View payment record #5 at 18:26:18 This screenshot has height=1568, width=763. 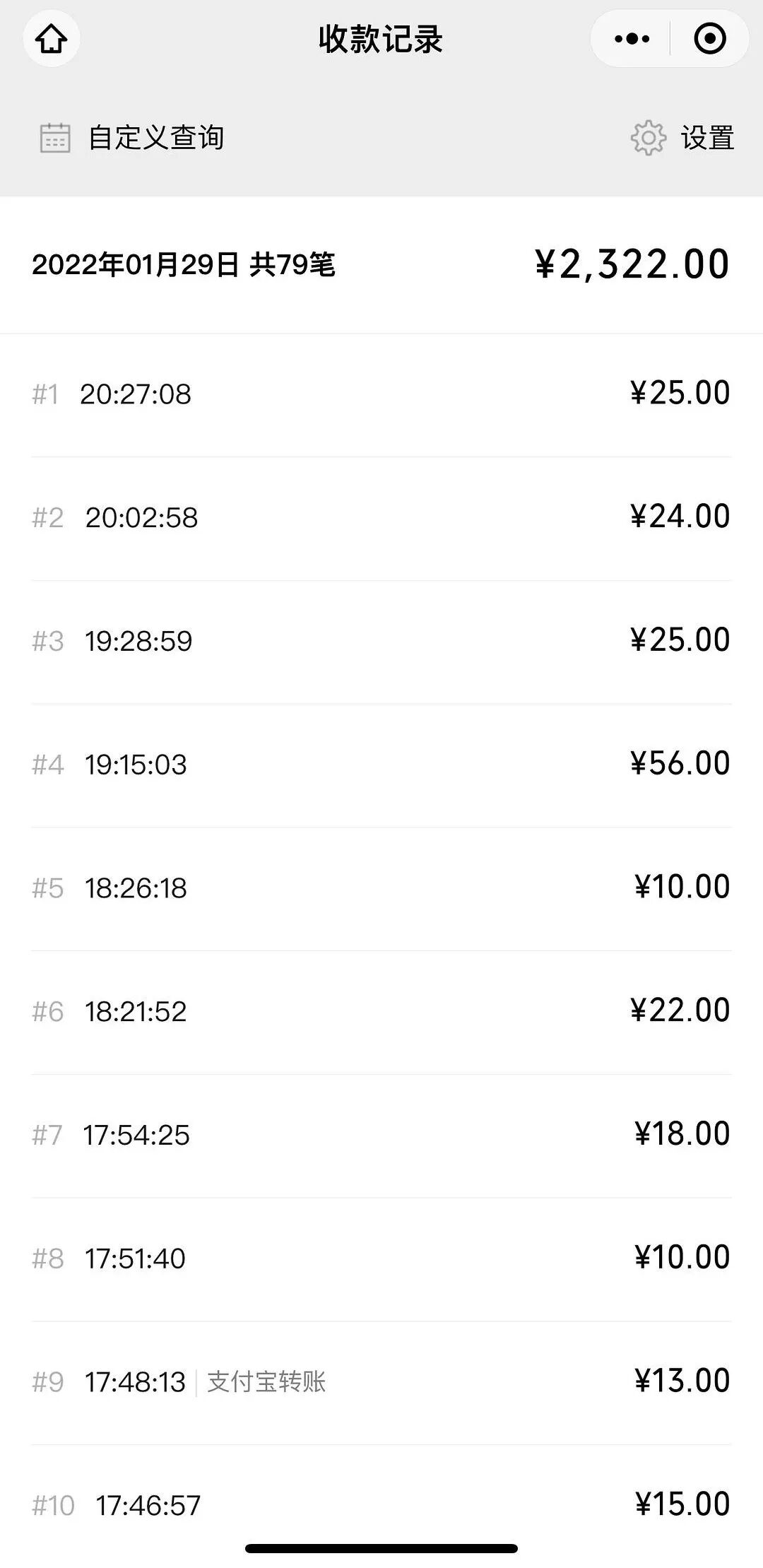(x=381, y=888)
